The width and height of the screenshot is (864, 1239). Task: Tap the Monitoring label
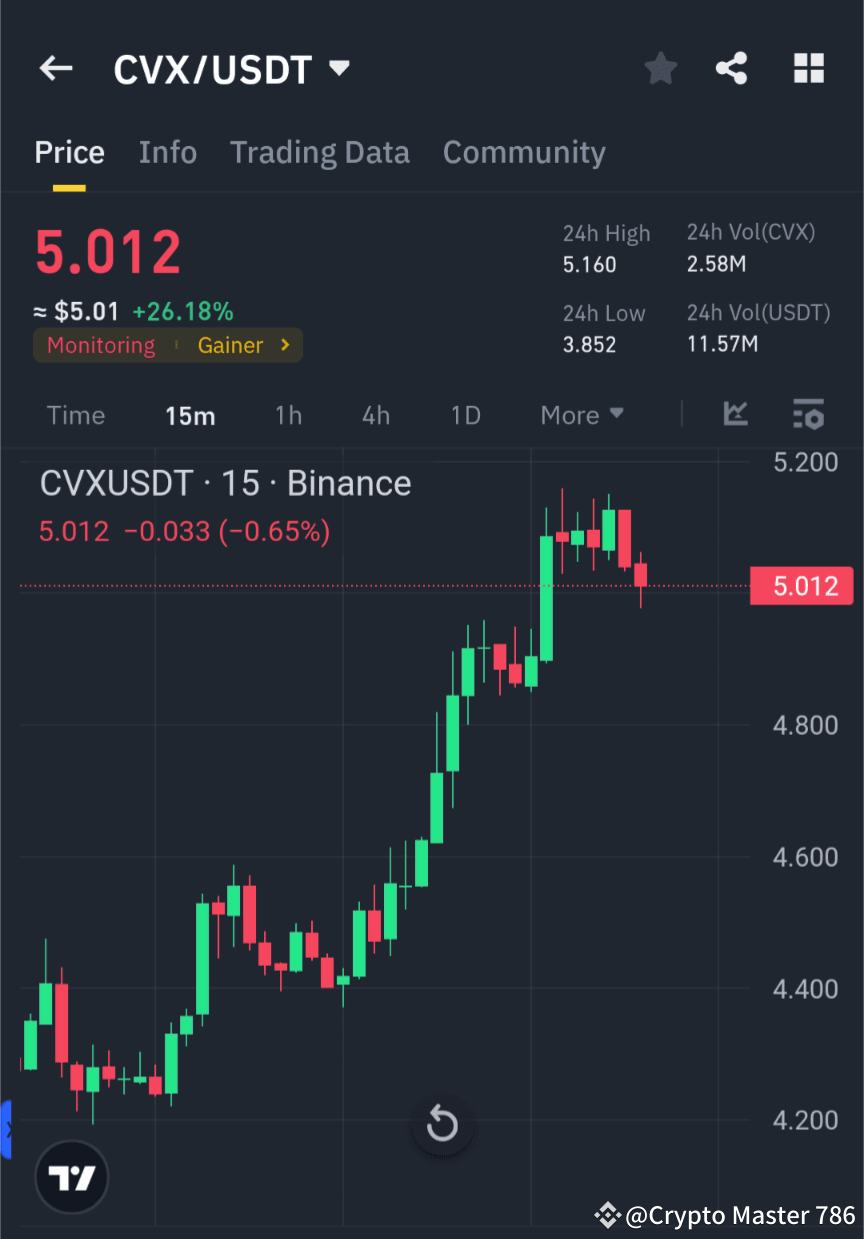tap(100, 345)
